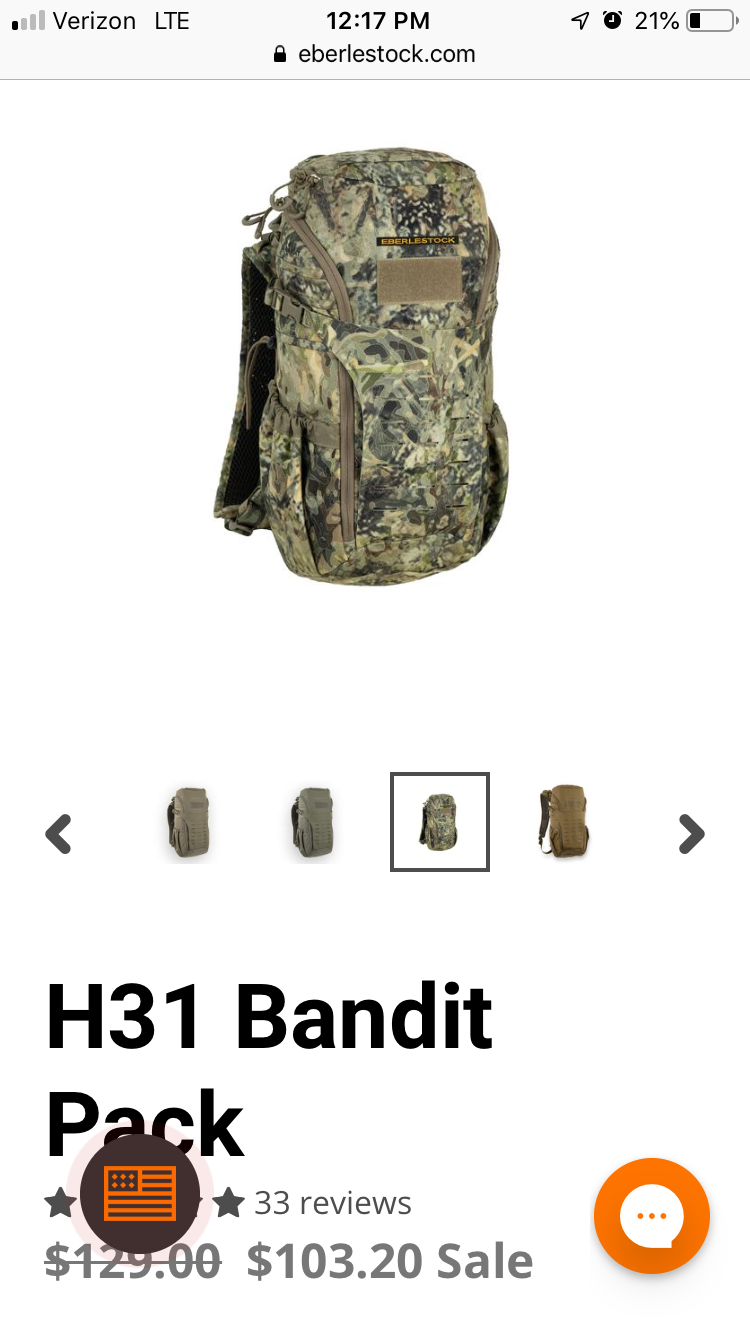The height and width of the screenshot is (1334, 750).
Task: Show previous product thumbnails
Action: click(59, 833)
